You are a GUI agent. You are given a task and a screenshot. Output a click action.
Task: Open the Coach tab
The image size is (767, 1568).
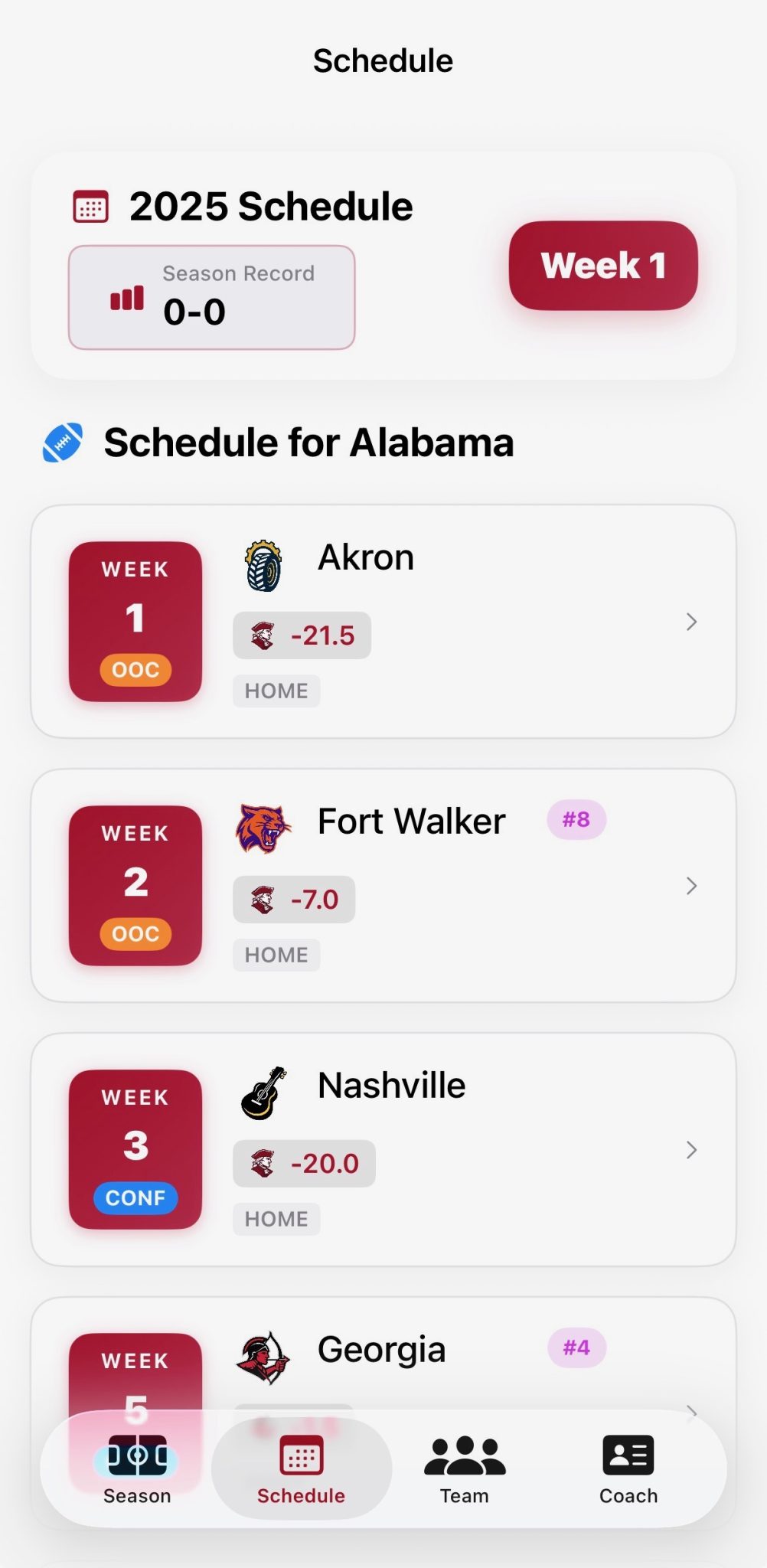(x=628, y=1469)
